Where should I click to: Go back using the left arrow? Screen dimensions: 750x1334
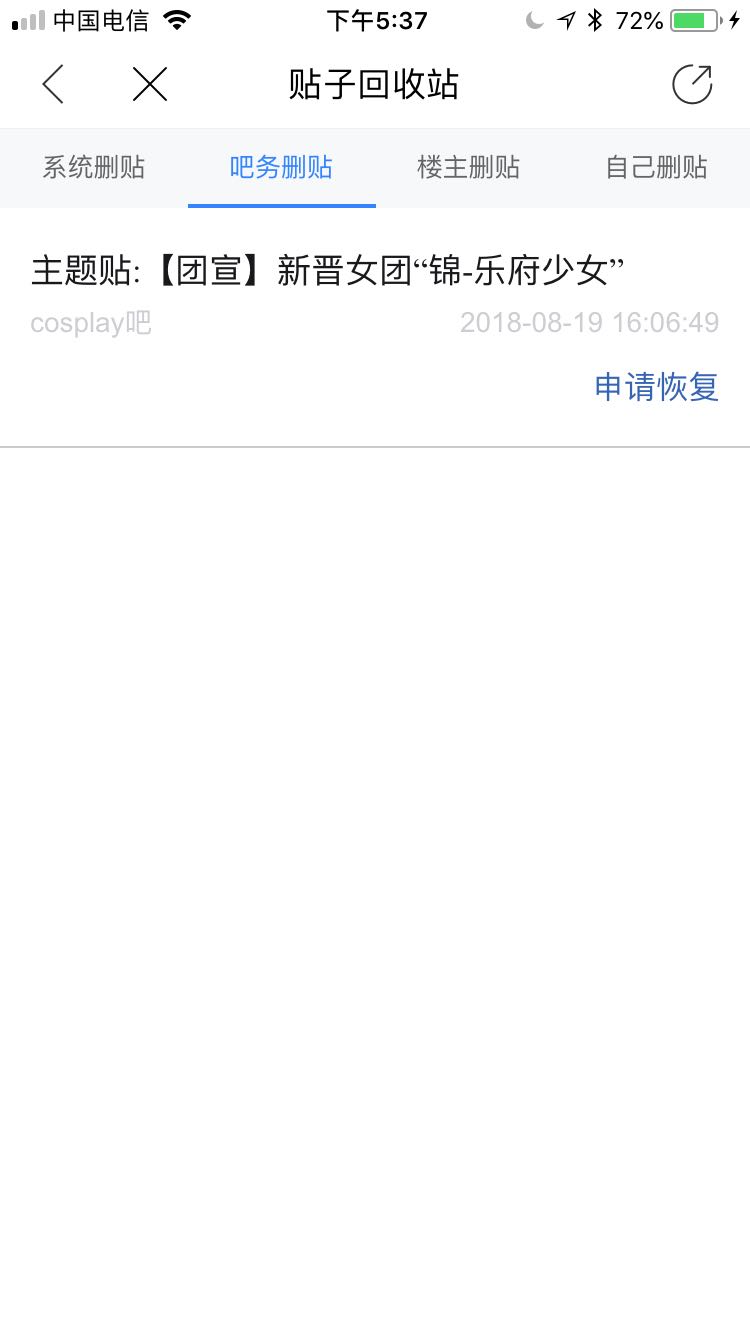(53, 84)
